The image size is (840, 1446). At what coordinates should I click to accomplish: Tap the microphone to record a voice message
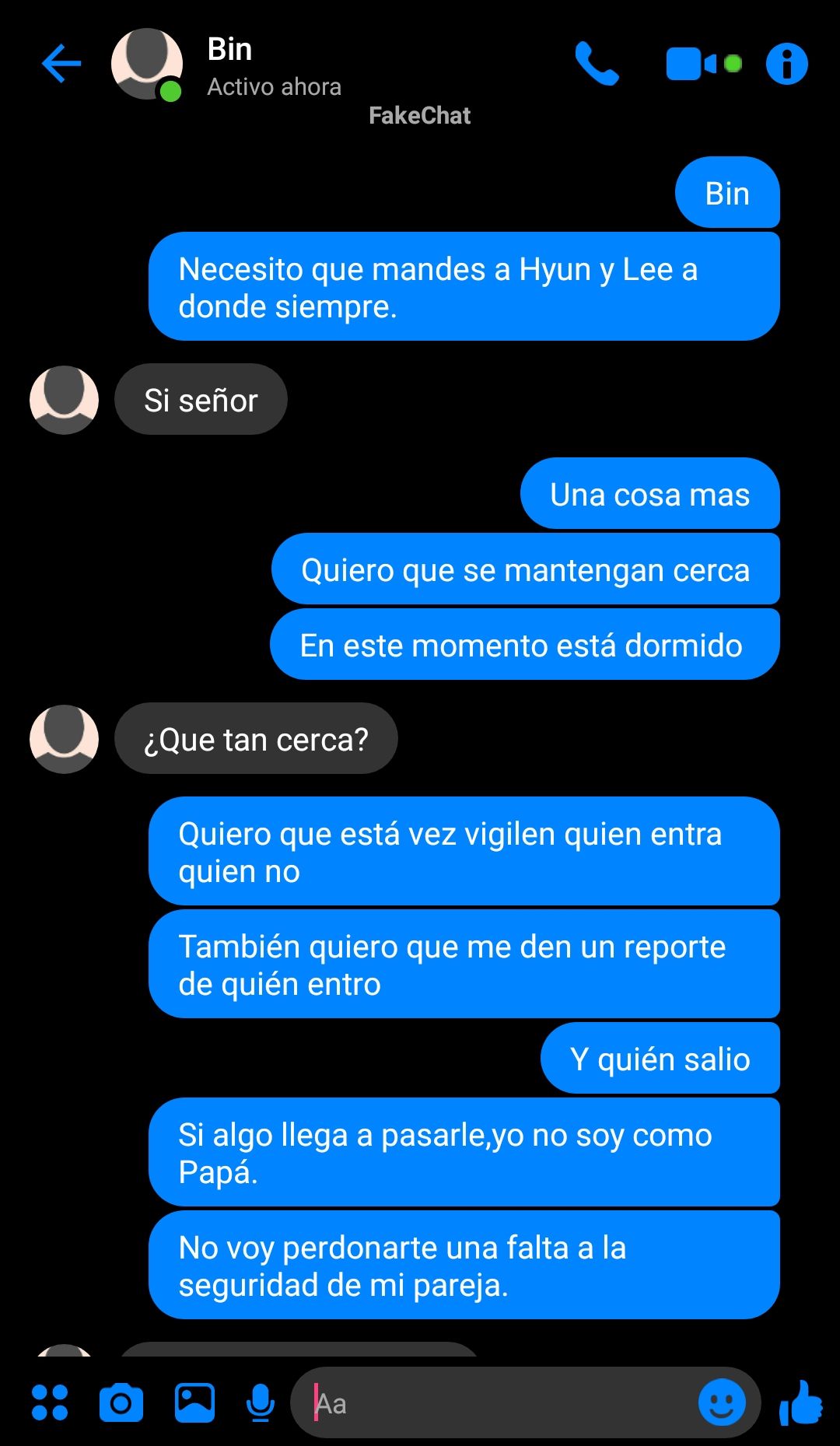tap(261, 1403)
